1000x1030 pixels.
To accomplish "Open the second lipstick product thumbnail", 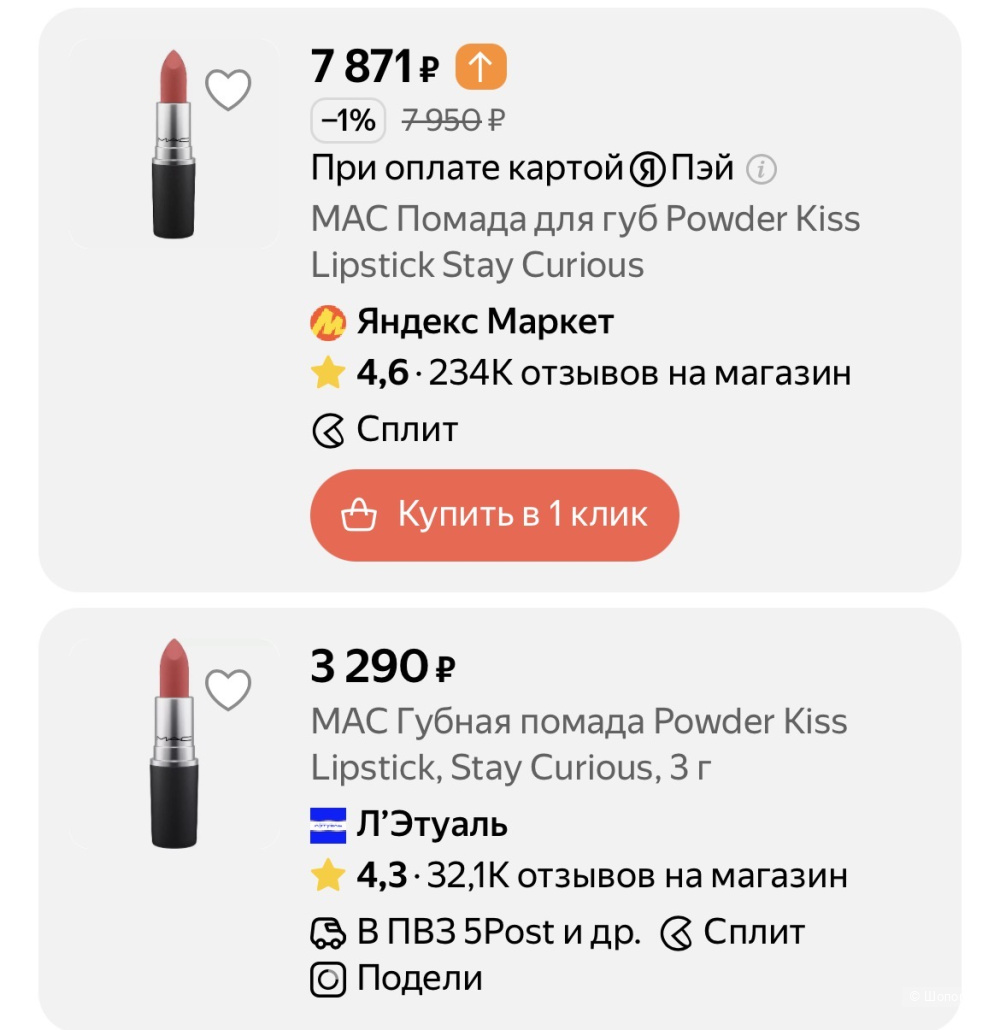I will pyautogui.click(x=172, y=740).
